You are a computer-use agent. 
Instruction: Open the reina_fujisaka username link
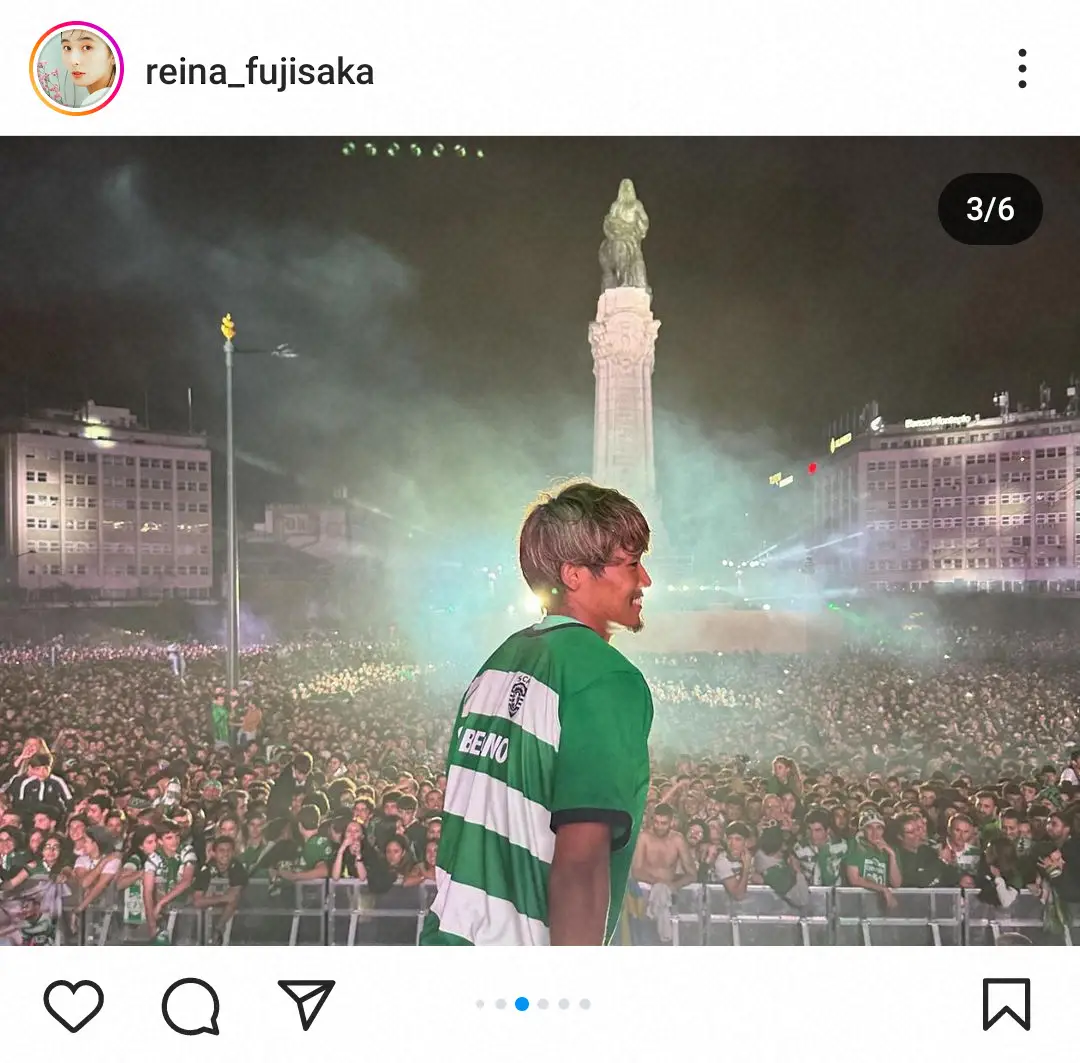pos(259,72)
